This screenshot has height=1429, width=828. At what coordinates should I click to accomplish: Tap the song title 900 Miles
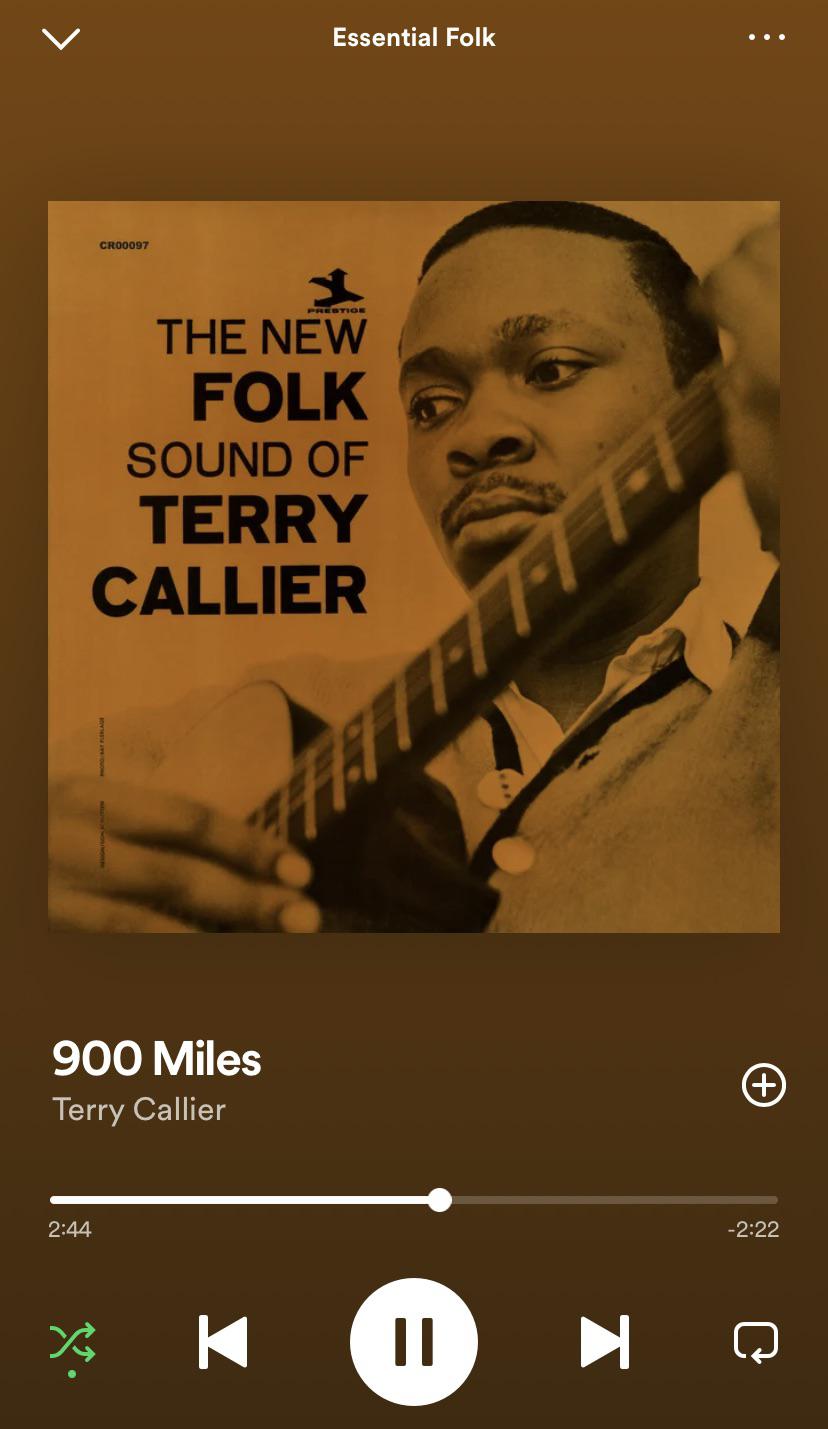(x=156, y=1058)
